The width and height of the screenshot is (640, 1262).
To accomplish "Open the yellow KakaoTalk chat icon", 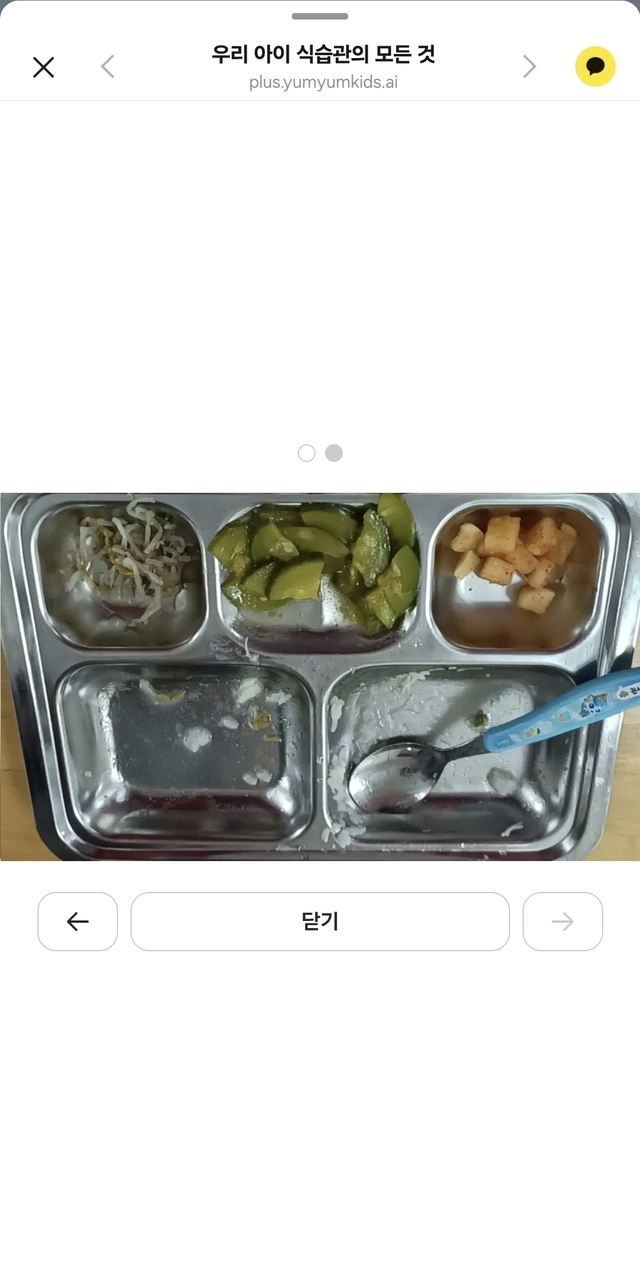I will click(595, 67).
